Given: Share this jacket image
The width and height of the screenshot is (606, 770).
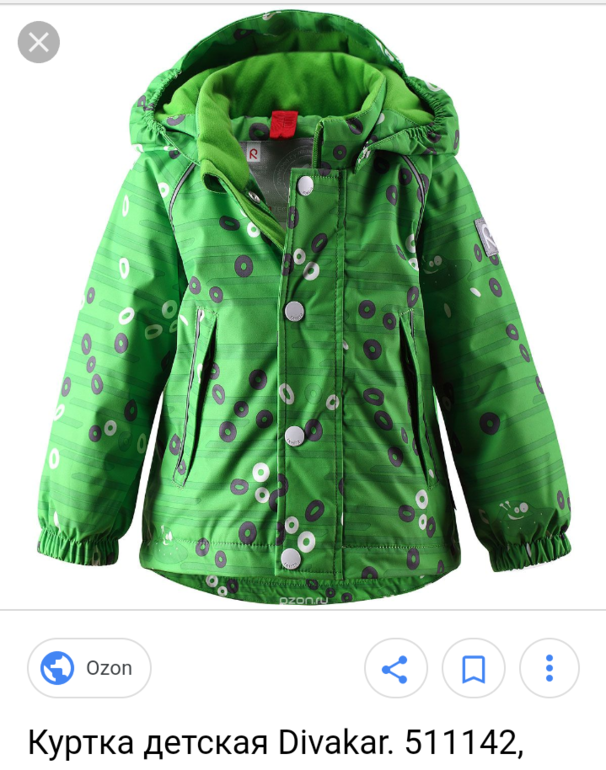Looking at the screenshot, I should [x=394, y=668].
